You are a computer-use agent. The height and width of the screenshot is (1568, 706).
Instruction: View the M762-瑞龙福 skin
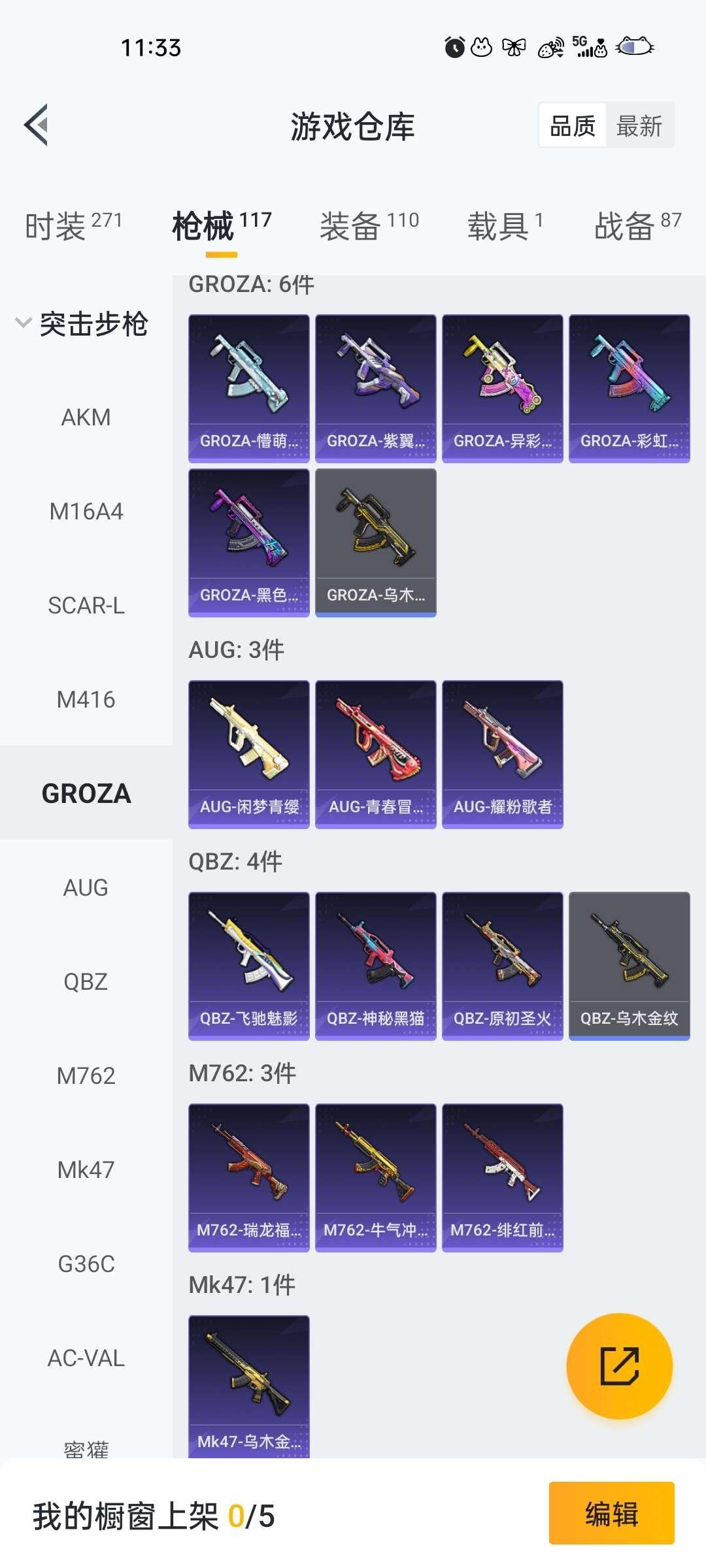pyautogui.click(x=248, y=1177)
